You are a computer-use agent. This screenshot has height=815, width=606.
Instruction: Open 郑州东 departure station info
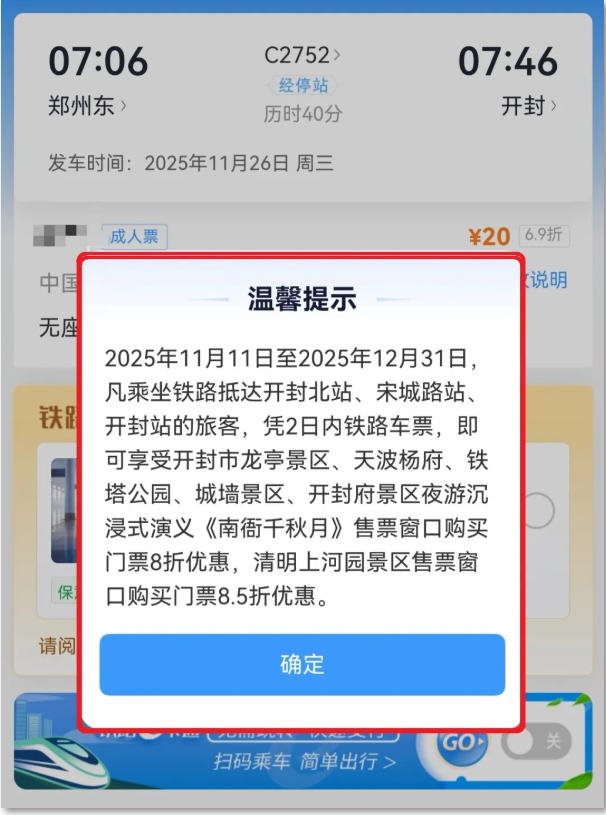click(x=87, y=105)
